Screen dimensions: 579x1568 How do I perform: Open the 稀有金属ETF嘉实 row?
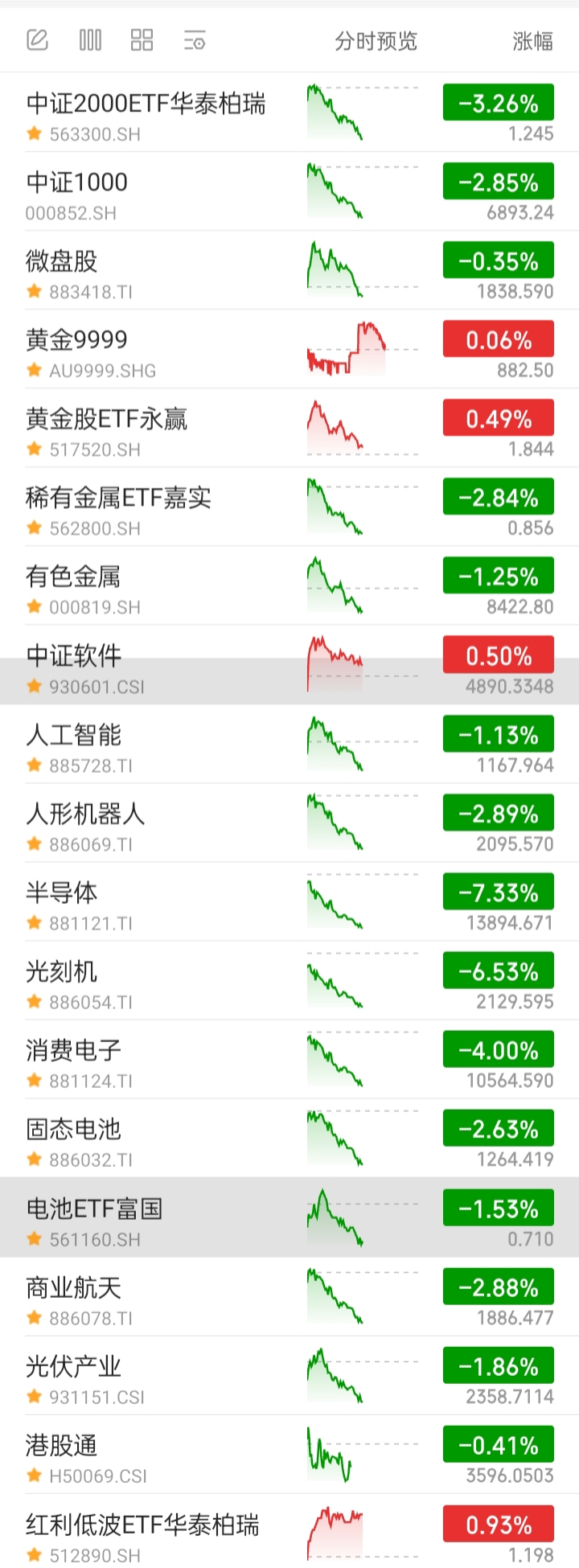coord(289,507)
